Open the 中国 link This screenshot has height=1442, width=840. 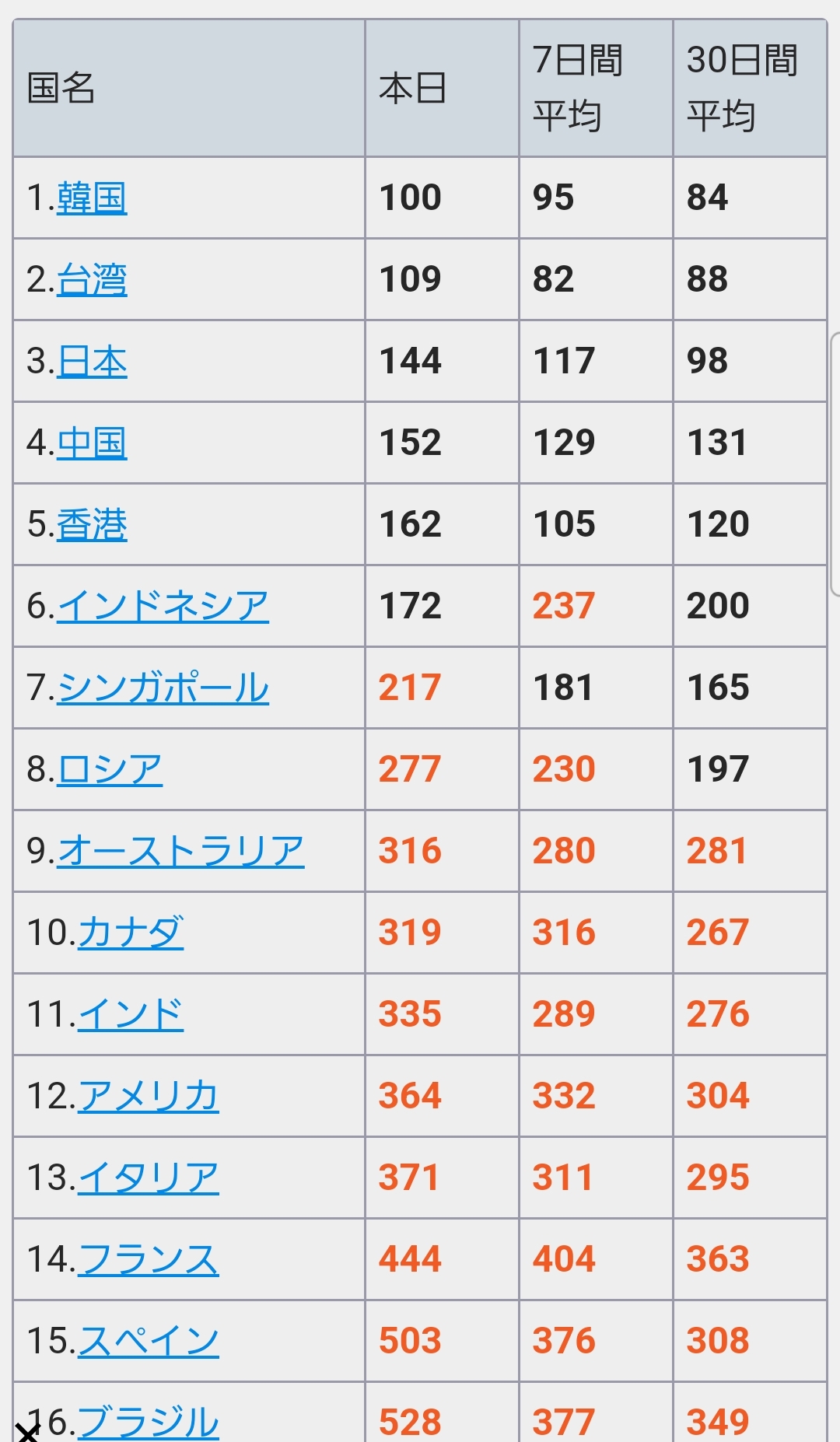click(92, 443)
